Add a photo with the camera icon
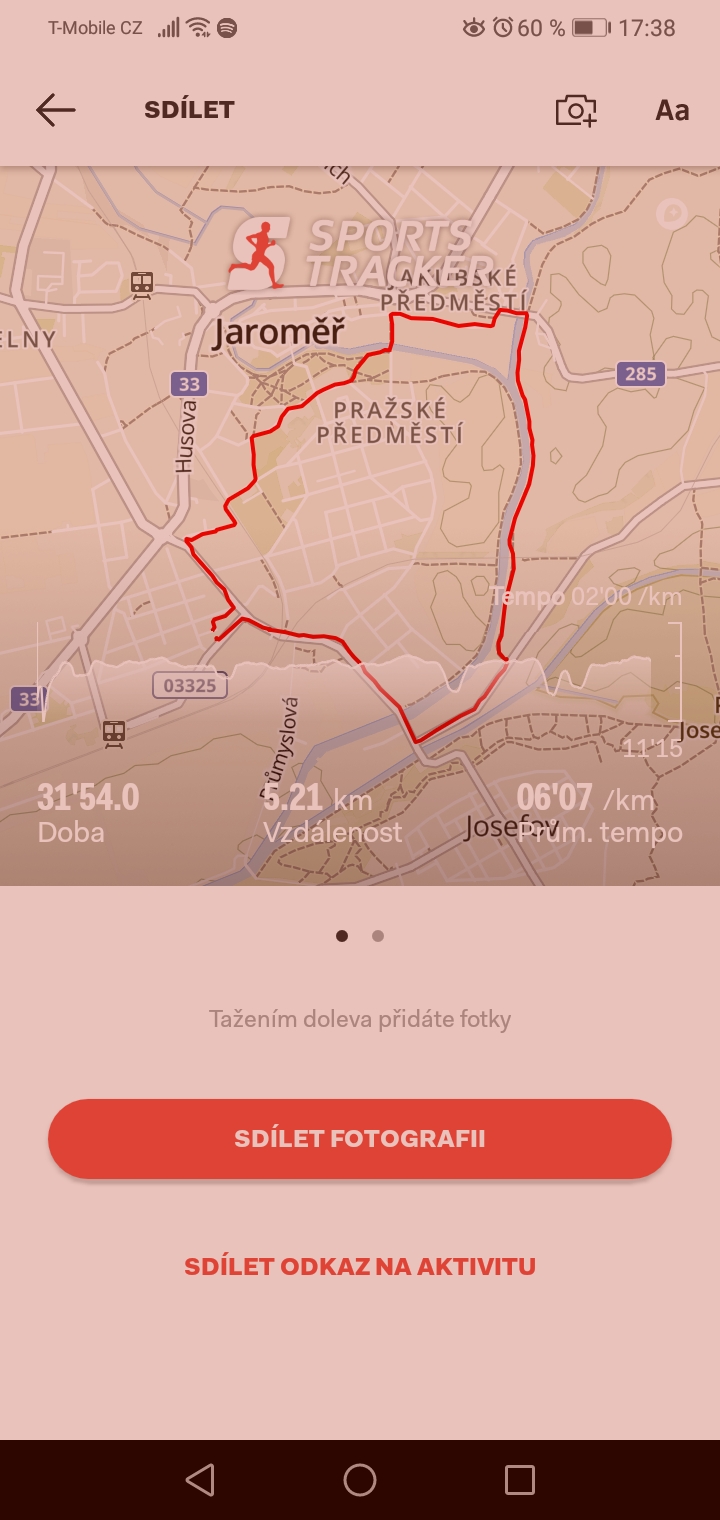 click(576, 110)
